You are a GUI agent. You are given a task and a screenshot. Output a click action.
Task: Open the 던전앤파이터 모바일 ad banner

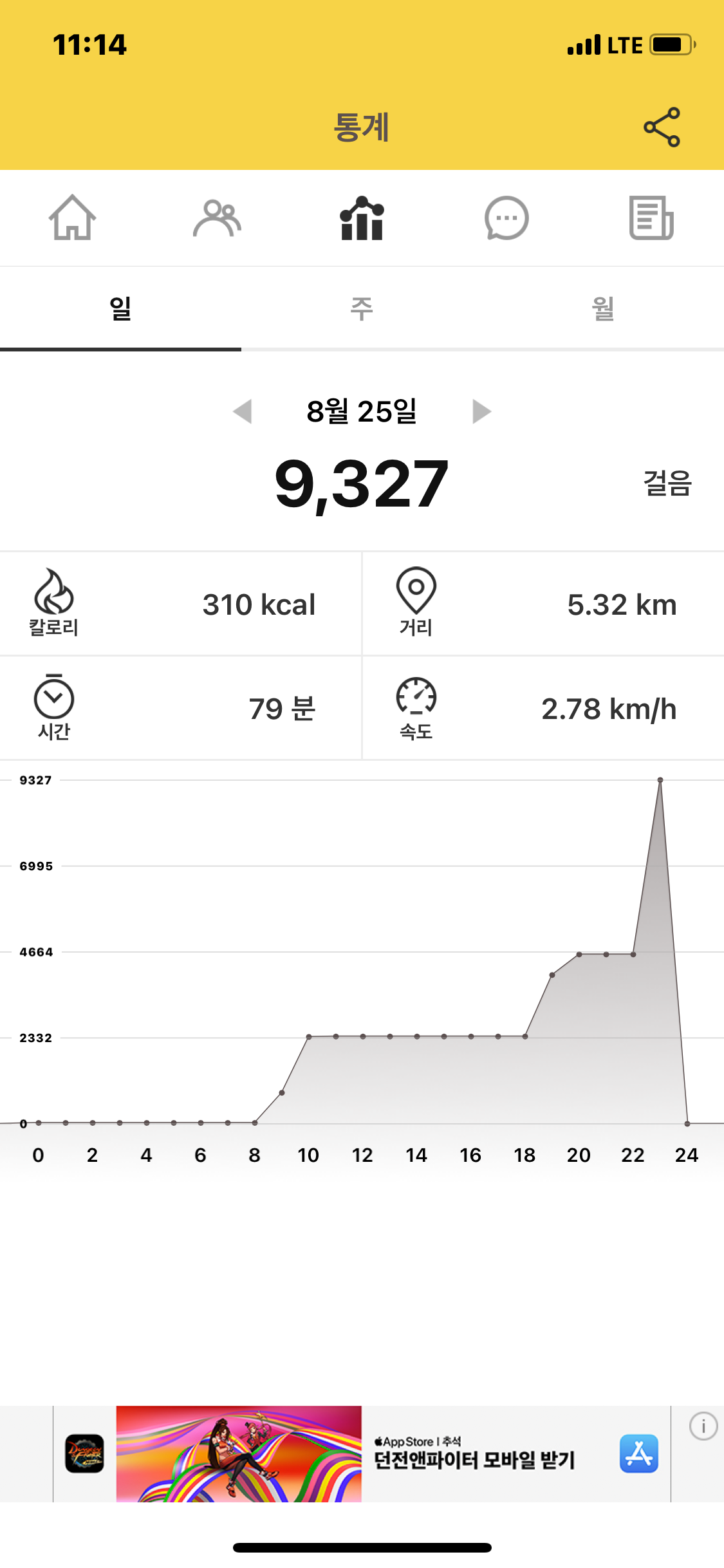pos(362,1453)
